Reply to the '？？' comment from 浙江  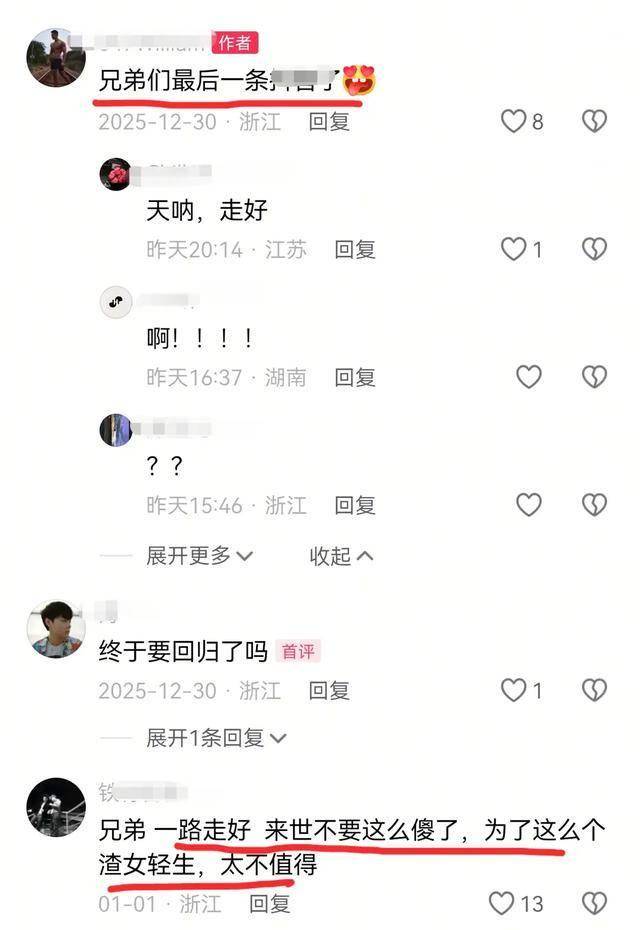[355, 505]
